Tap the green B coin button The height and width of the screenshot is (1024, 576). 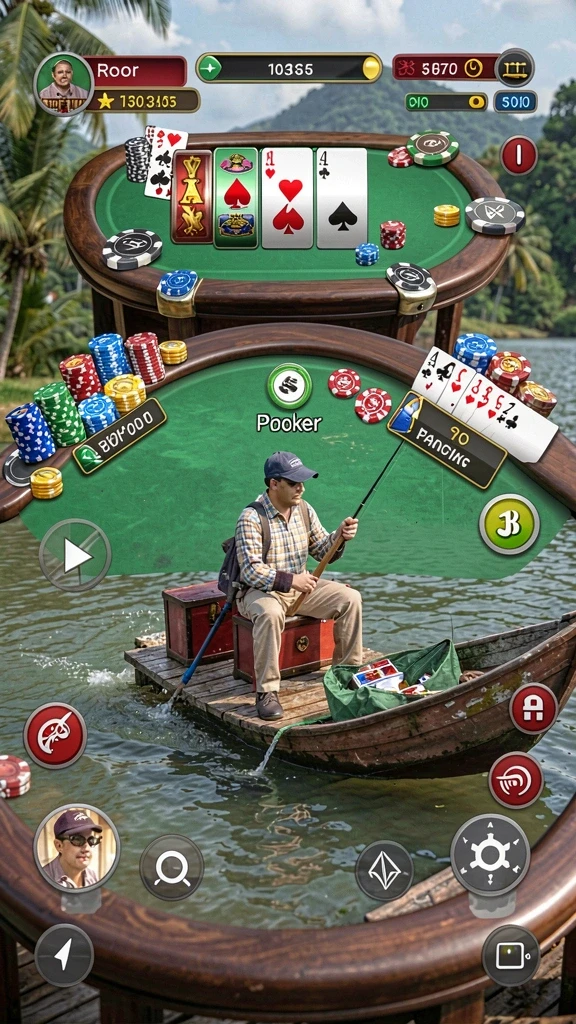point(509,524)
